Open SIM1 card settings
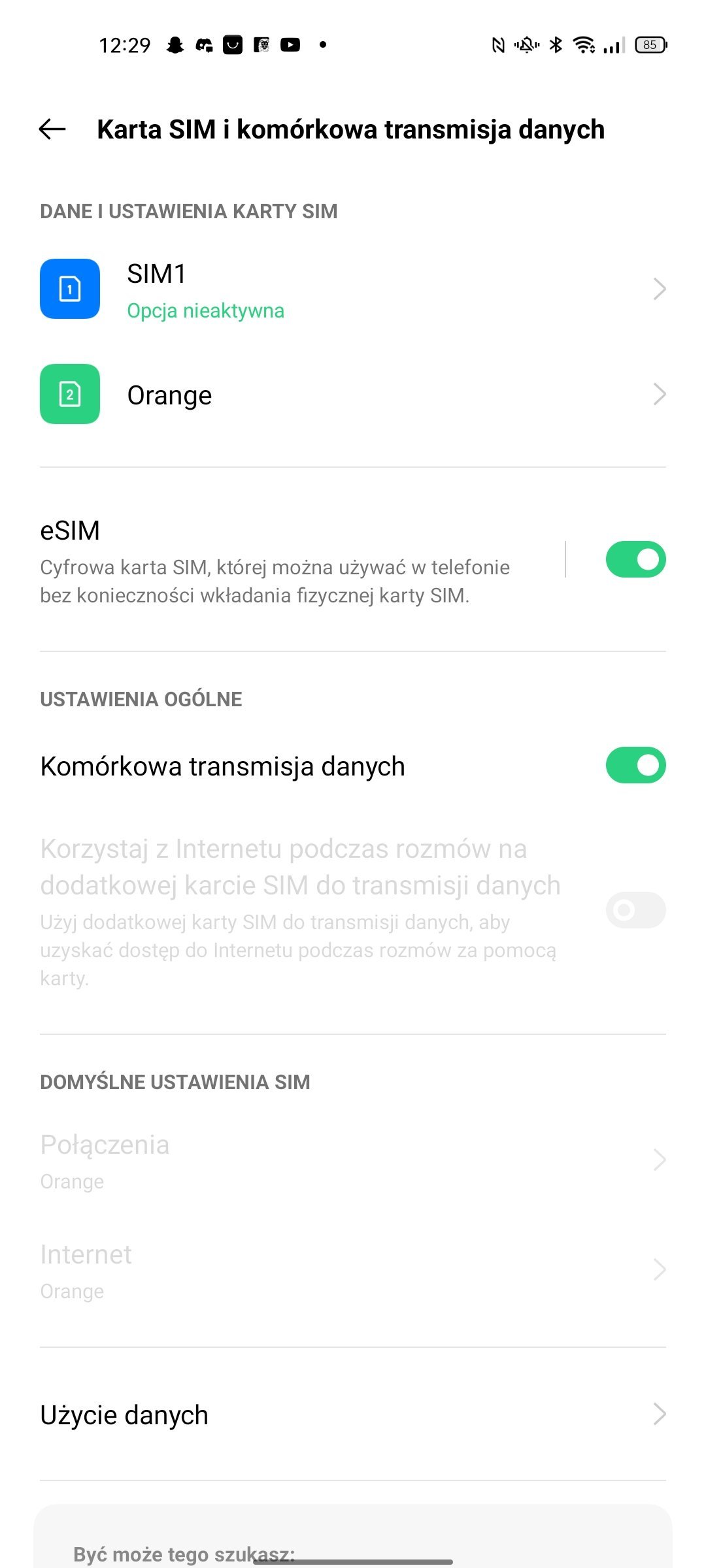 (x=353, y=289)
